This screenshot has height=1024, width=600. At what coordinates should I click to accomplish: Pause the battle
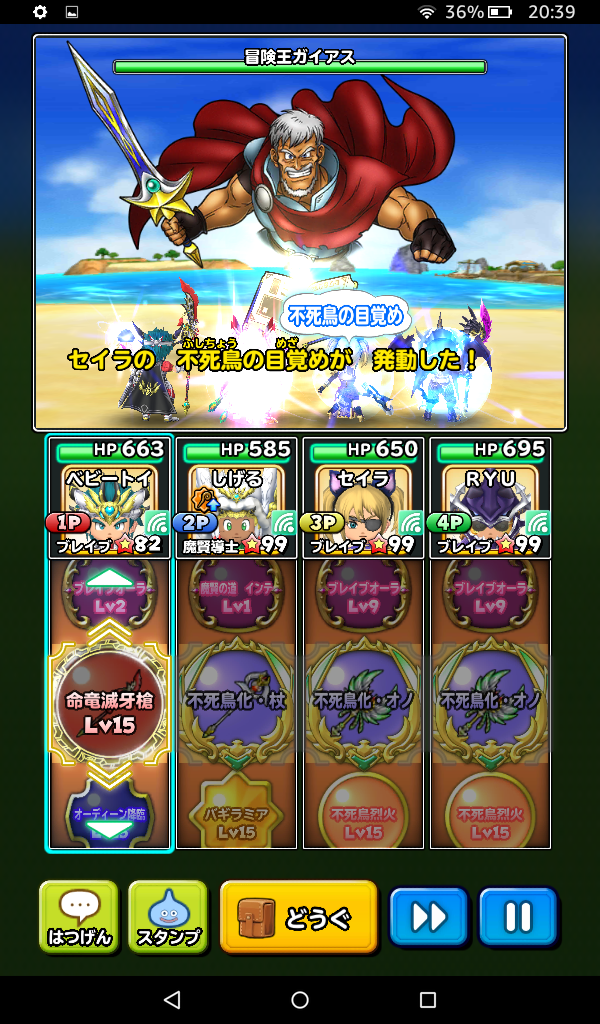[517, 916]
